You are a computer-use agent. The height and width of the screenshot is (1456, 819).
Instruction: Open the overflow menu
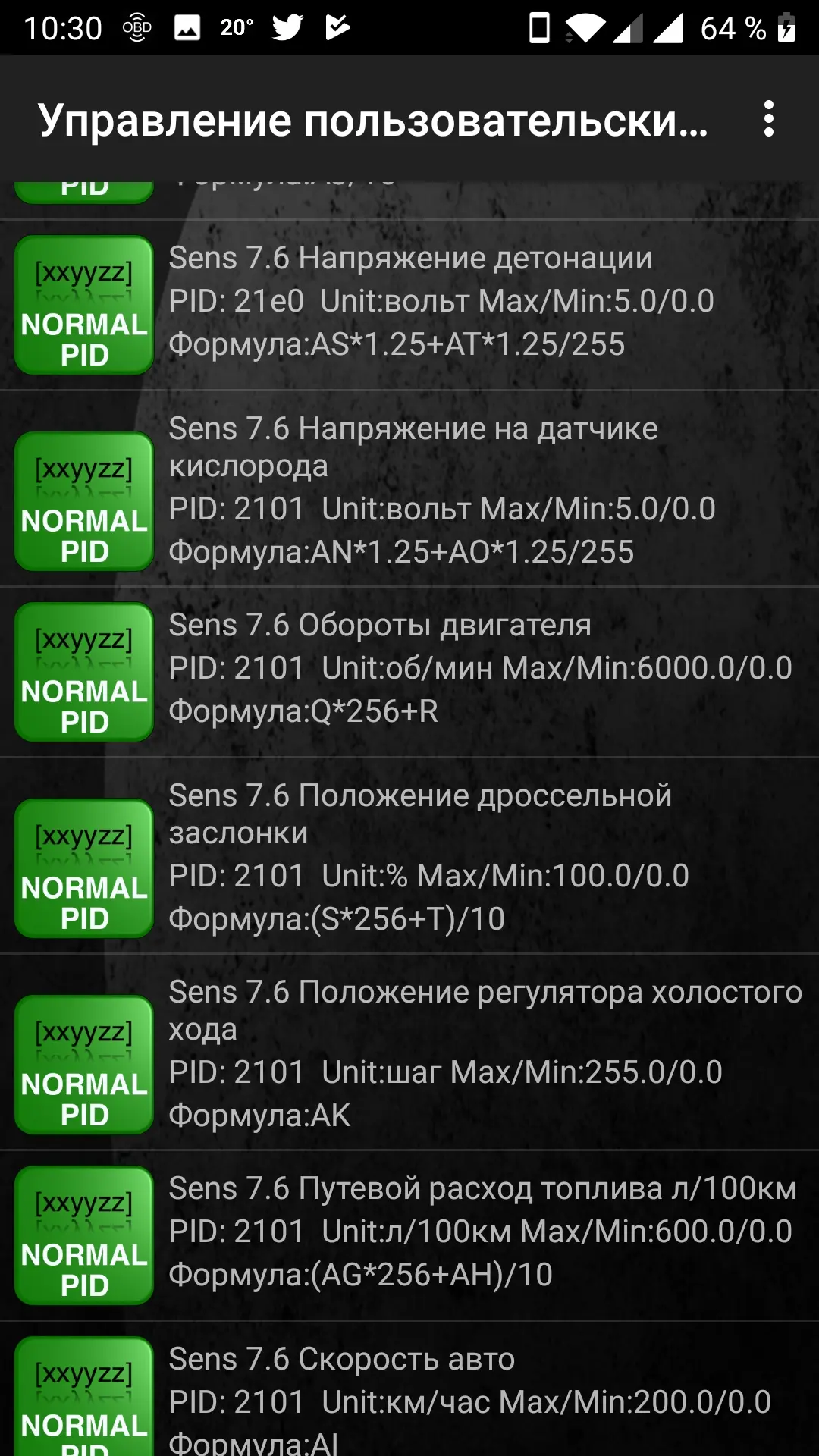coord(768,119)
